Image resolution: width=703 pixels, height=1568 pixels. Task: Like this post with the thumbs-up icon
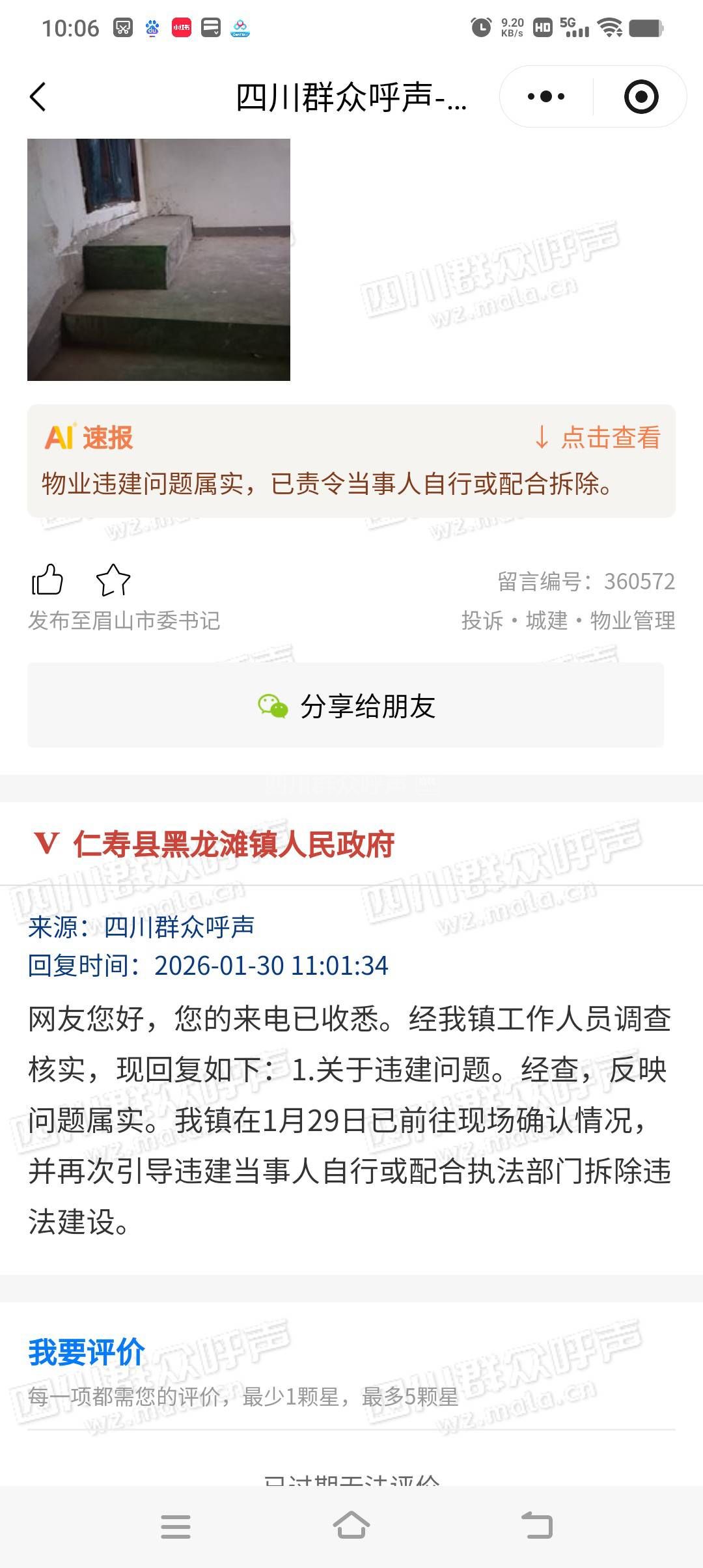(x=48, y=580)
